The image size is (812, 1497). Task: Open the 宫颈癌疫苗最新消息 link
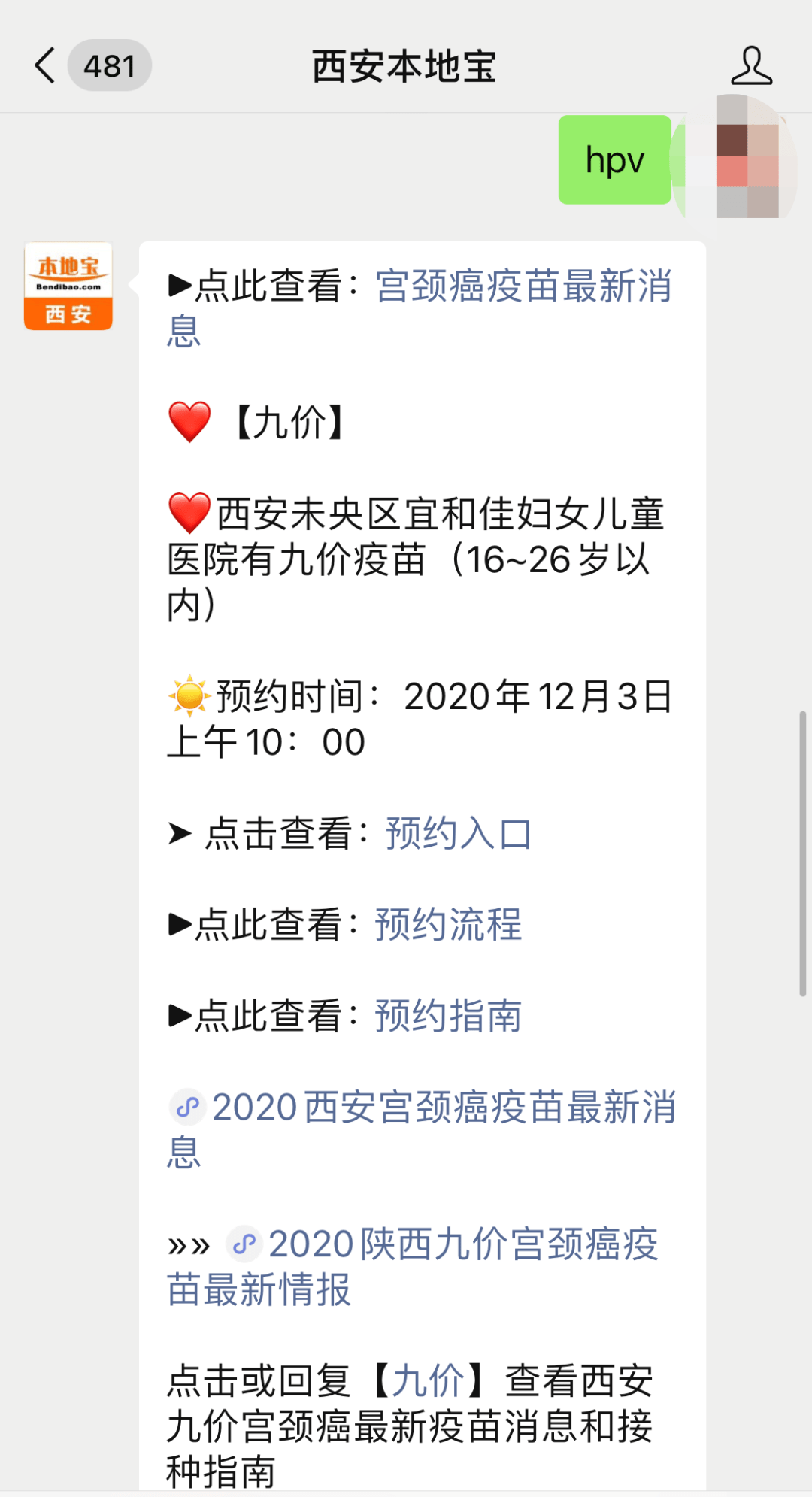tap(524, 288)
